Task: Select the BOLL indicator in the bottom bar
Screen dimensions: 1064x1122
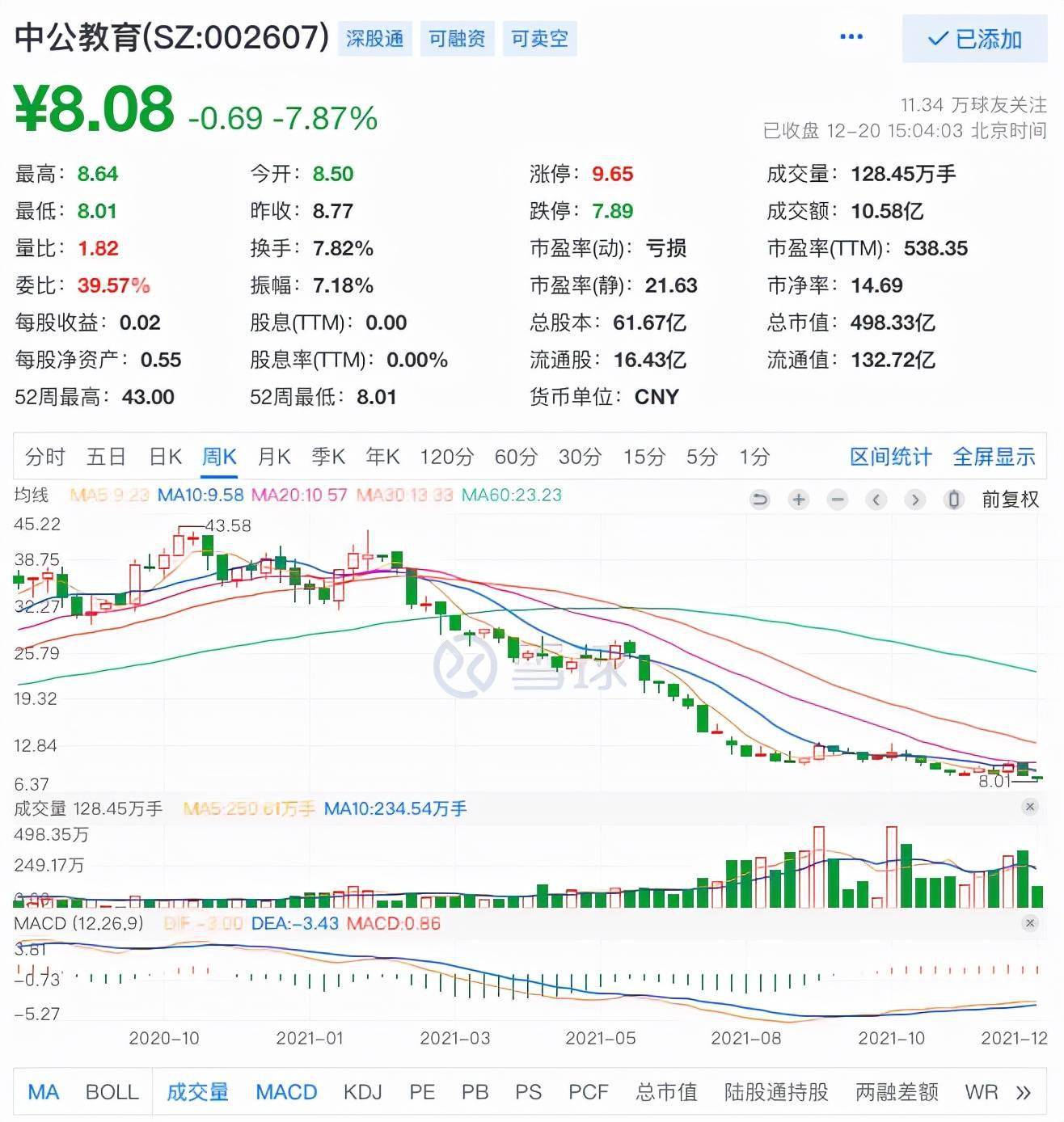Action: click(112, 1091)
